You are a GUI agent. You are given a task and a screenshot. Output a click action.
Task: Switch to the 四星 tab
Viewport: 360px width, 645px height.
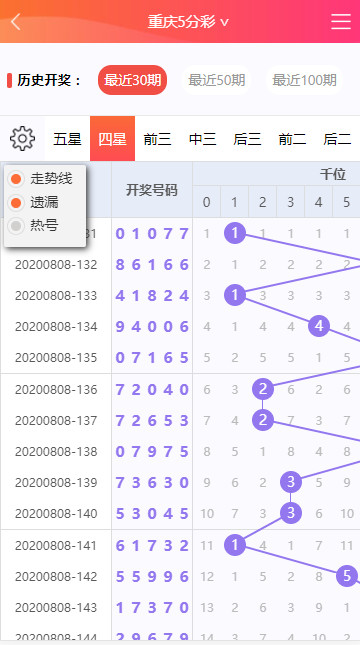tap(112, 139)
